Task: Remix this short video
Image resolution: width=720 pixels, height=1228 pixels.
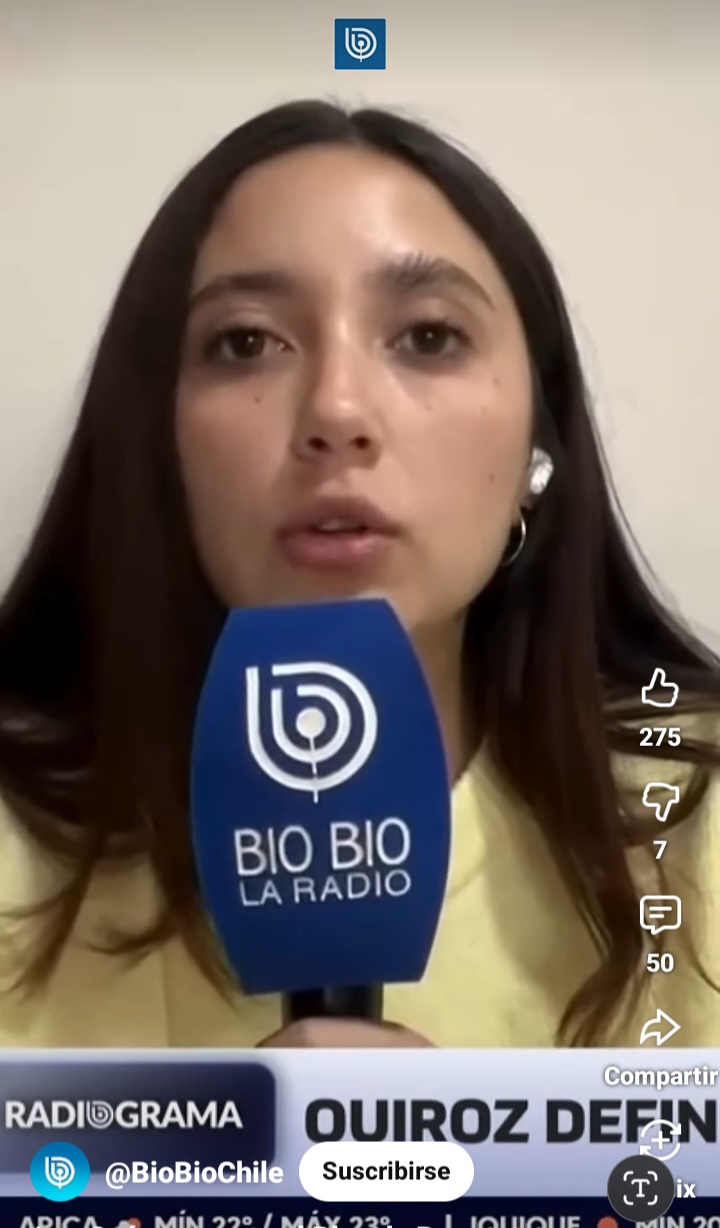Action: point(662,1141)
